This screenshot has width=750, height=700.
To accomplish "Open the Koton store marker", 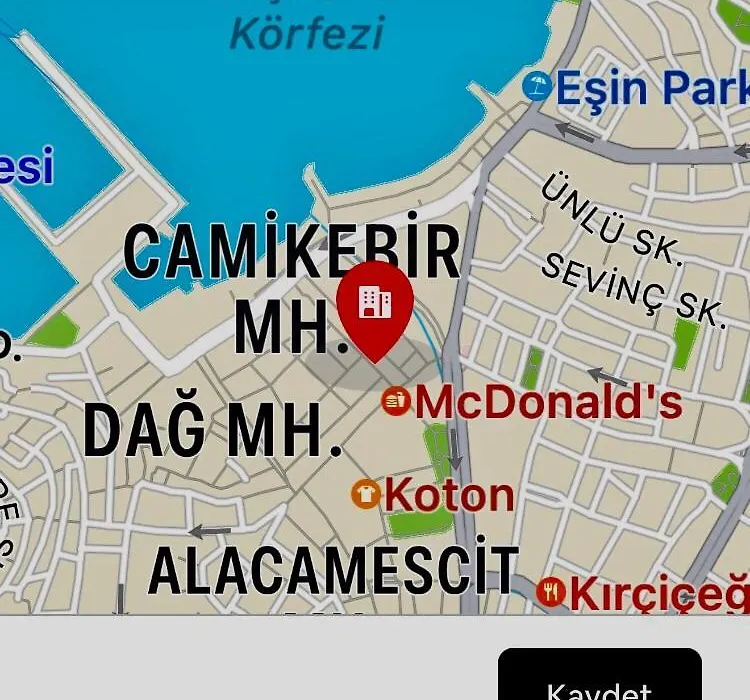I will coord(366,493).
